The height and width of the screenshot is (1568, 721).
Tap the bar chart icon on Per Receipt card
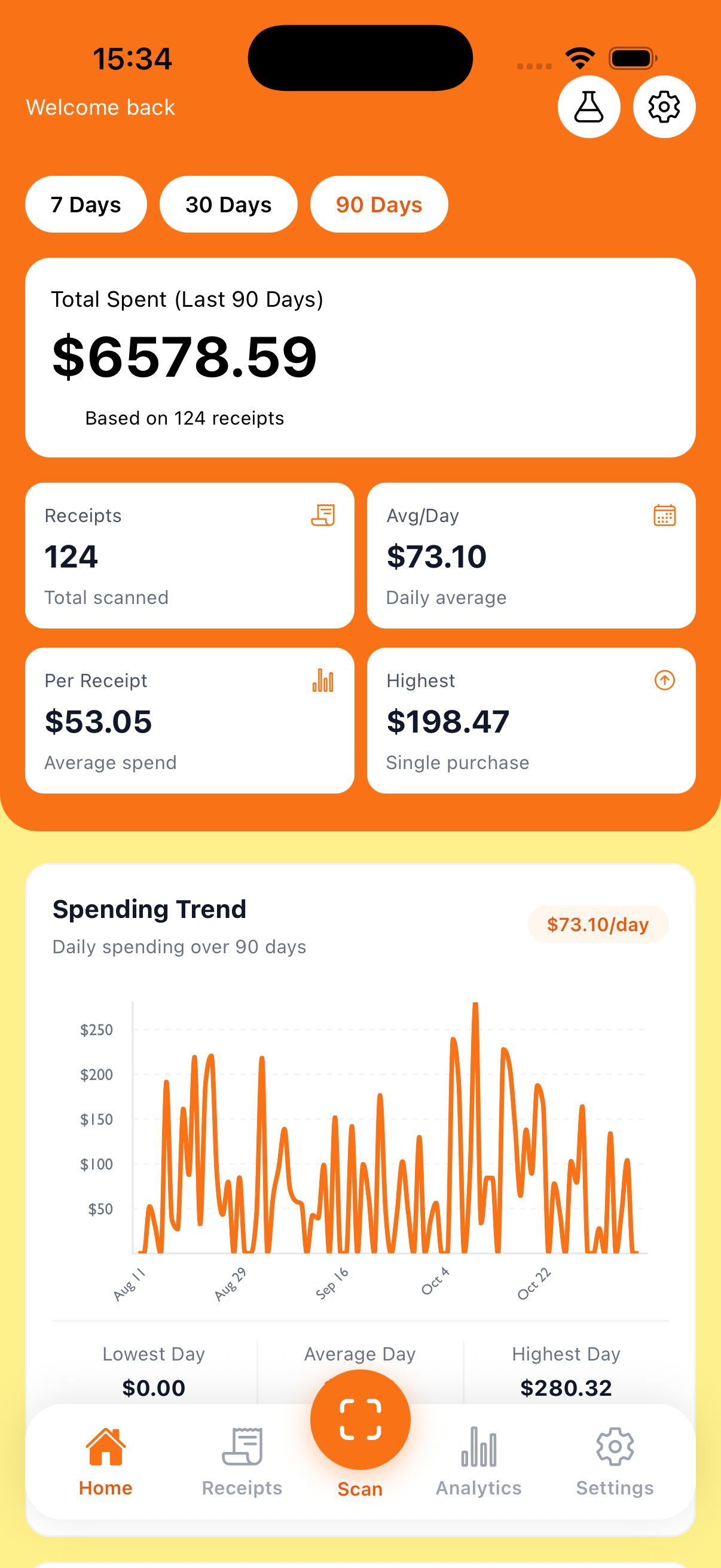point(323,681)
